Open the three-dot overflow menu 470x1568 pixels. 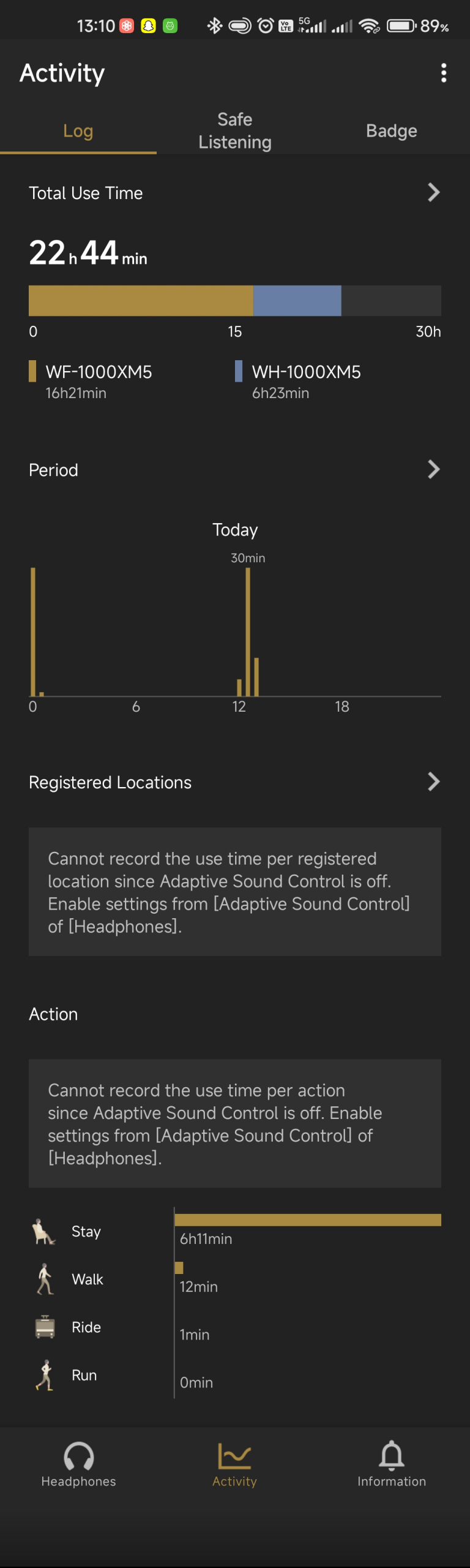444,73
